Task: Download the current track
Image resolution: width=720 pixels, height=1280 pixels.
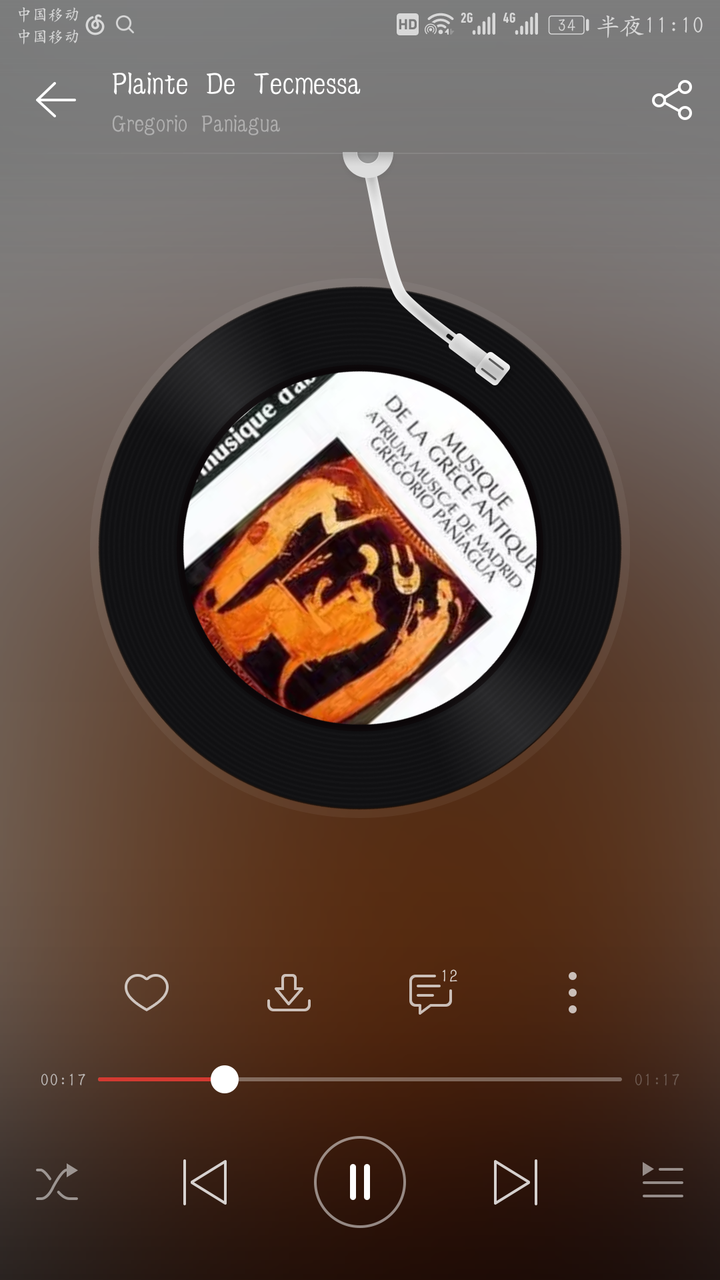Action: click(x=289, y=992)
